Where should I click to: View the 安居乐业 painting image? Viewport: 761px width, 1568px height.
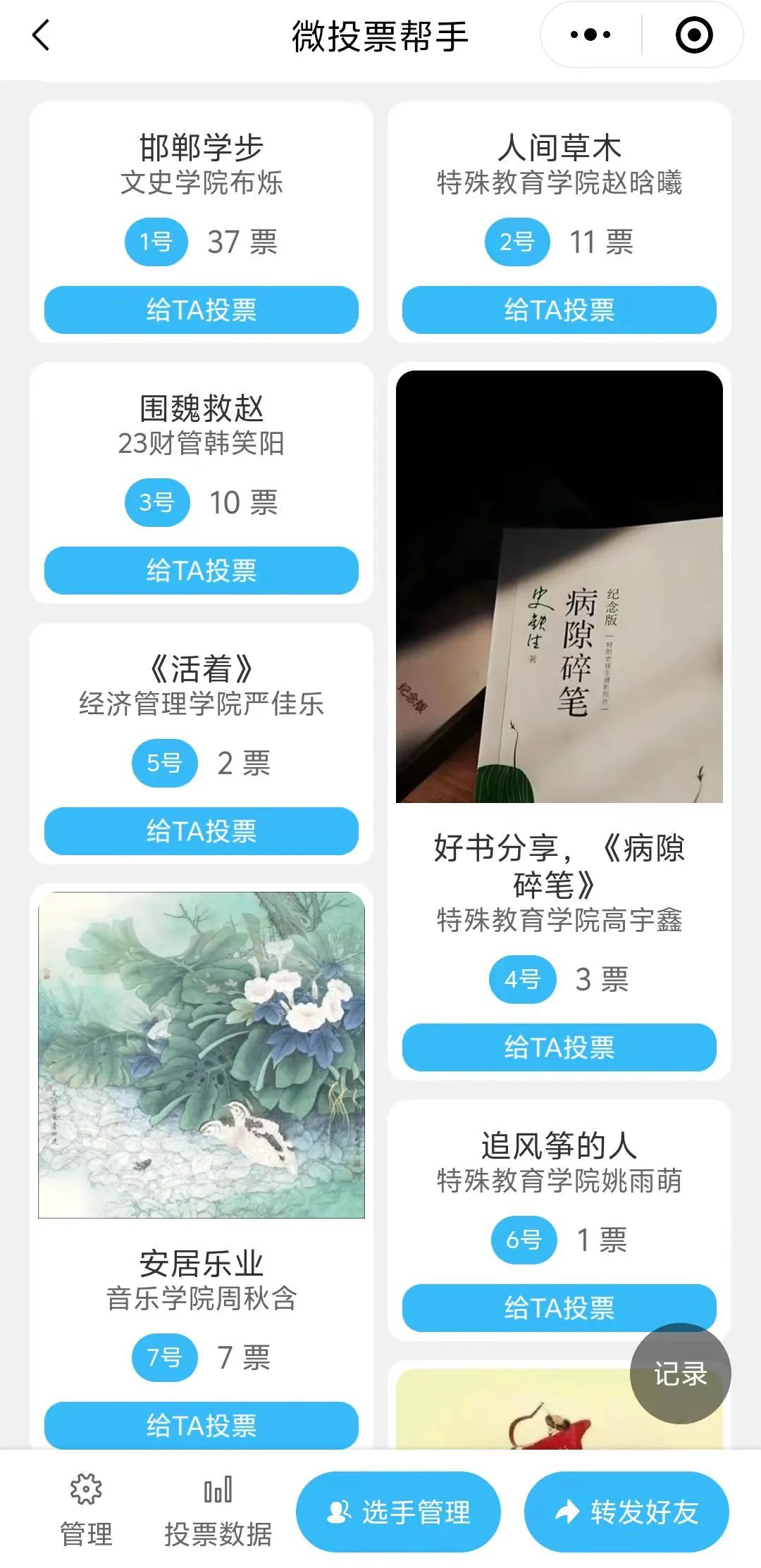pos(201,1055)
